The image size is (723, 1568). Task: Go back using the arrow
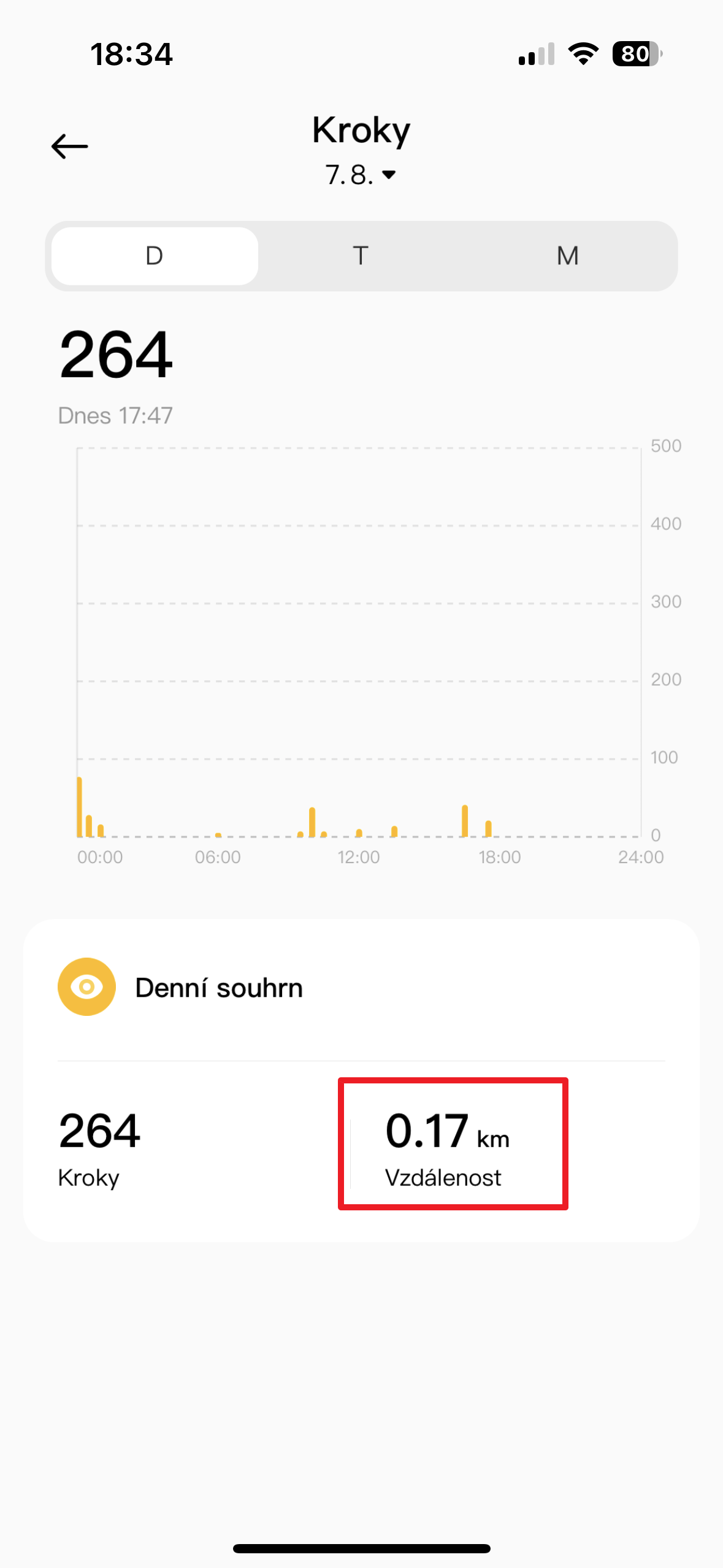(69, 147)
